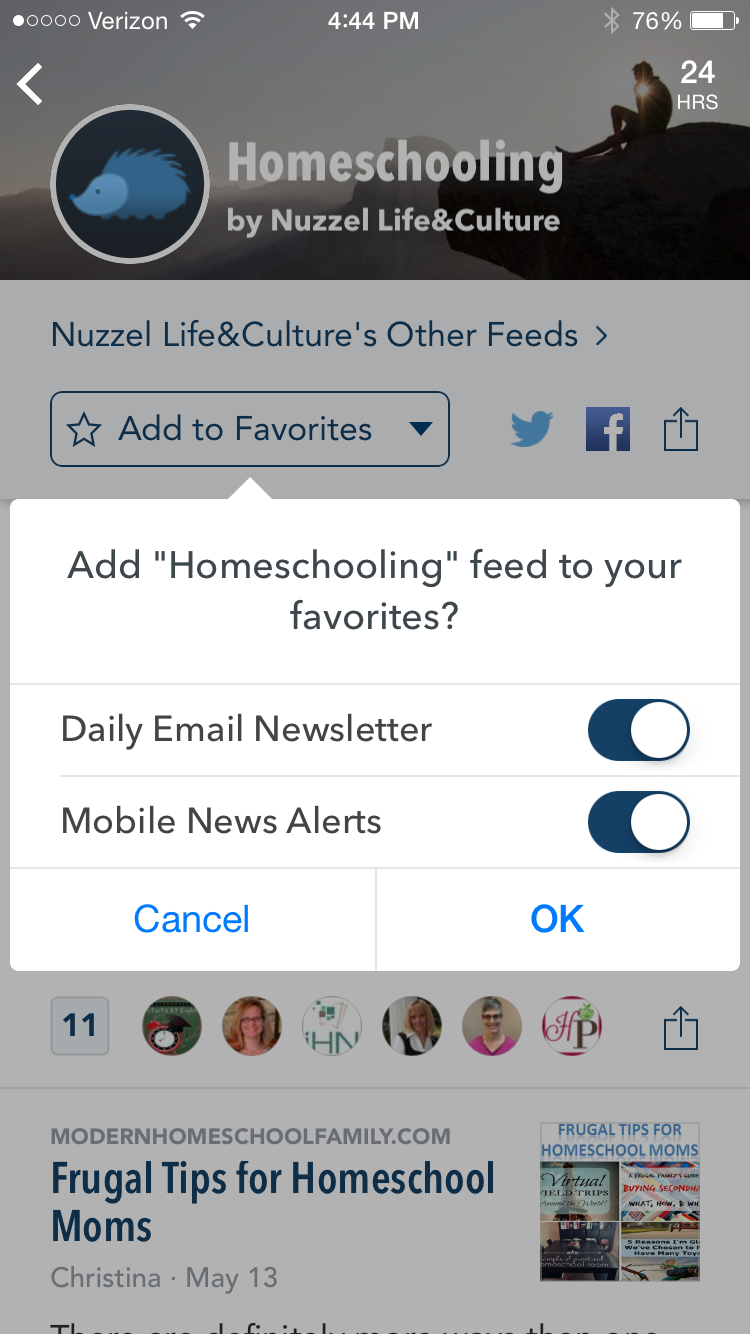Open Frugal Tips for Homeschool Moms article
The width and height of the screenshot is (750, 1334).
[273, 1201]
